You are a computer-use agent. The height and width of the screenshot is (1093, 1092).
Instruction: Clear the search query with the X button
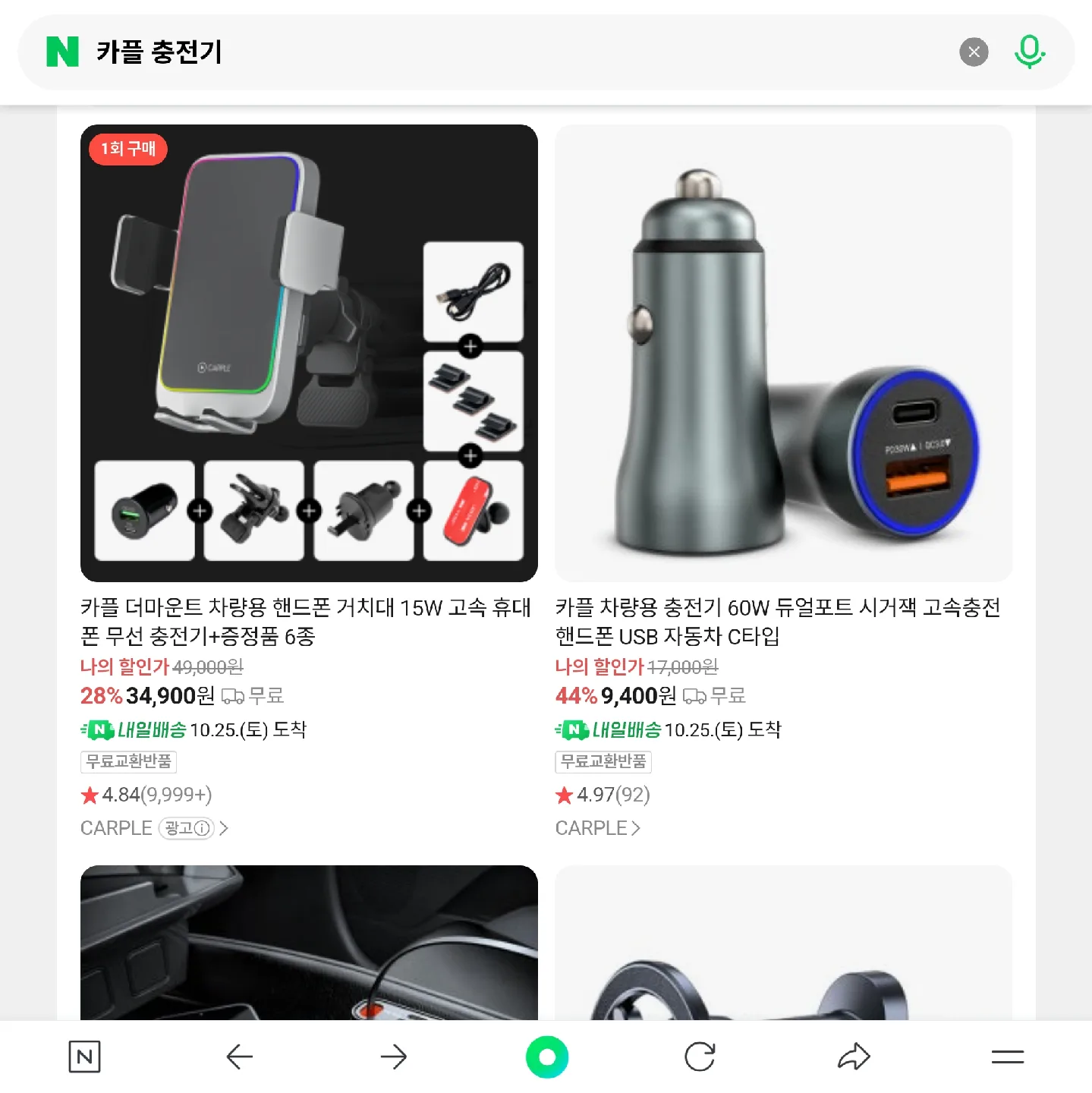coord(974,52)
